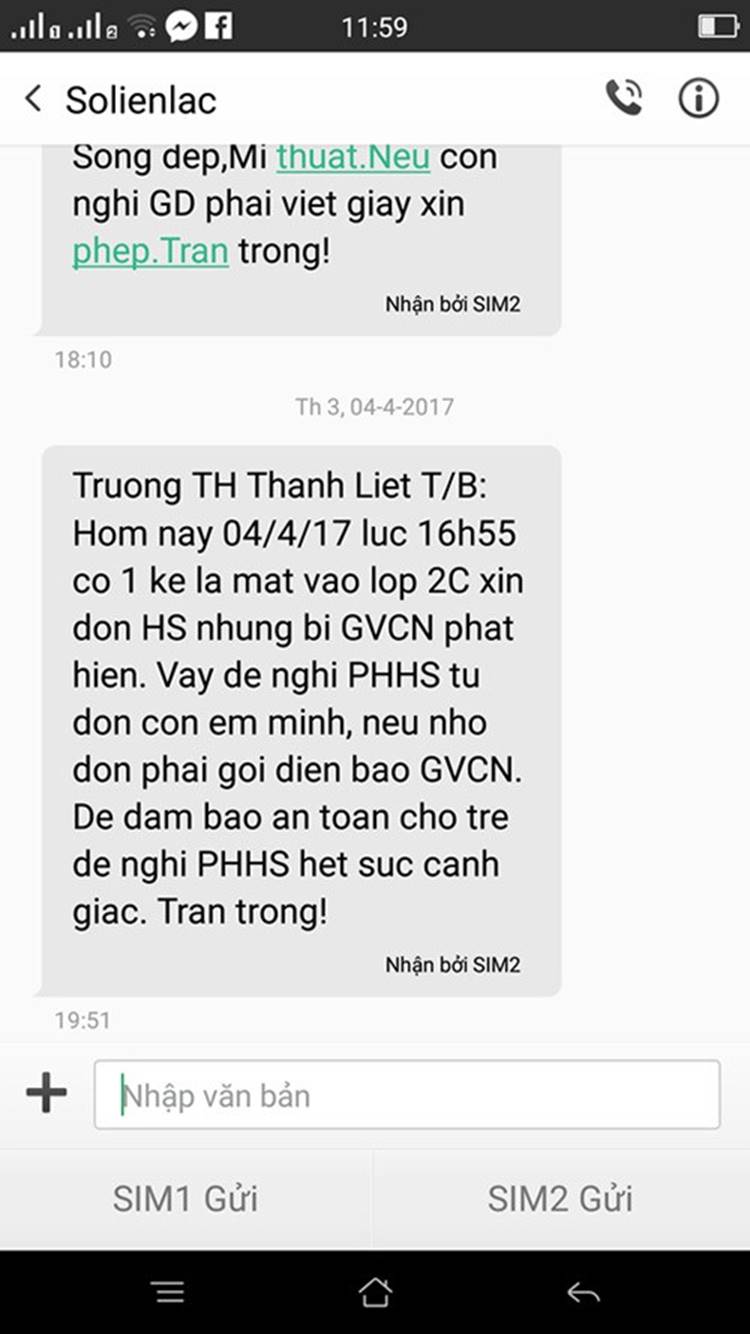Expand the clock area in the status bar

[375, 25]
